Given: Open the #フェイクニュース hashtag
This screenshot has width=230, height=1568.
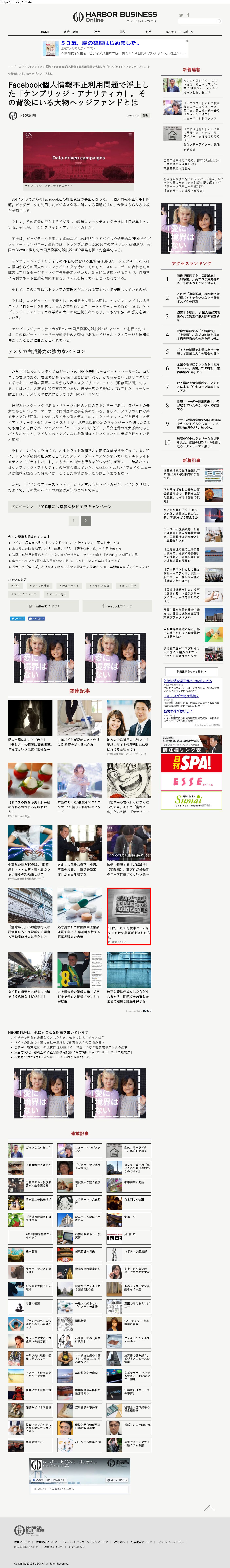Looking at the screenshot, I should coord(23,594).
